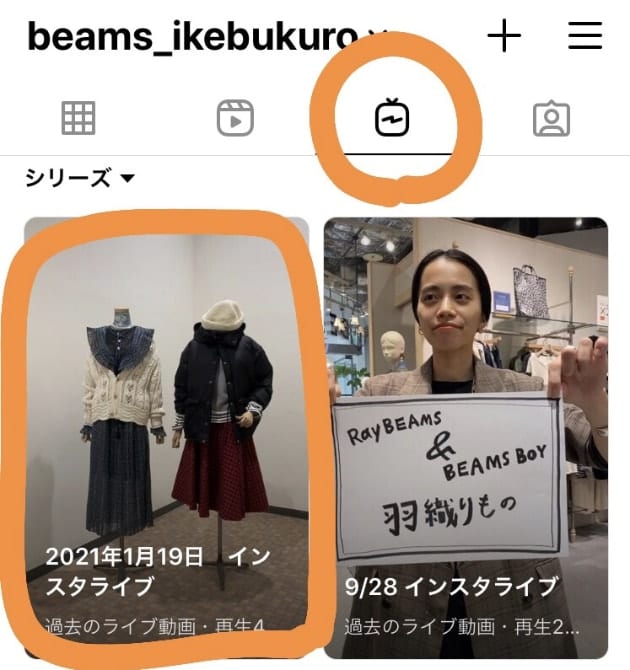This screenshot has width=630, height=670.
Task: Switch to the posts grid tab
Action: coord(78,119)
